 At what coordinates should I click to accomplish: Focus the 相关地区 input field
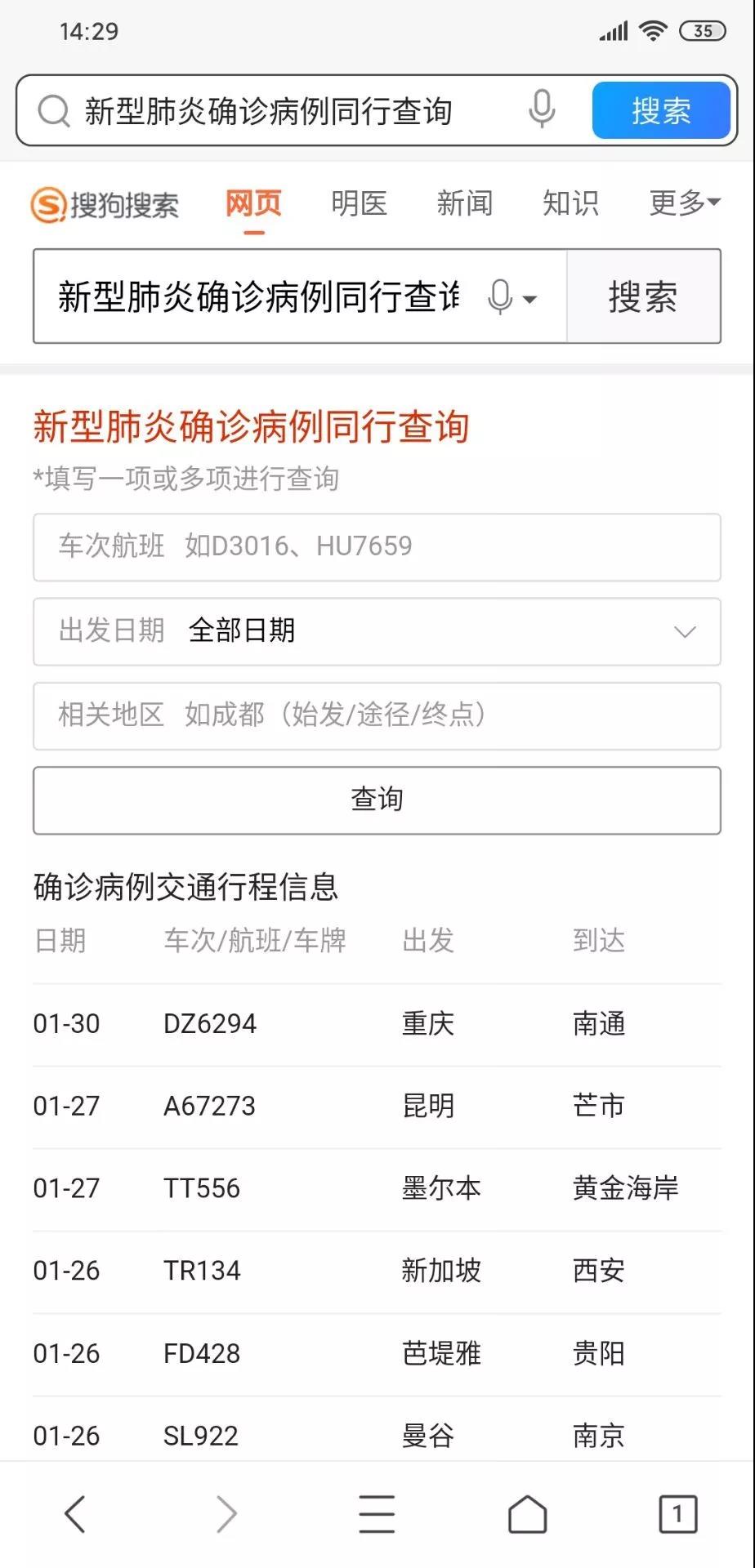[x=377, y=715]
